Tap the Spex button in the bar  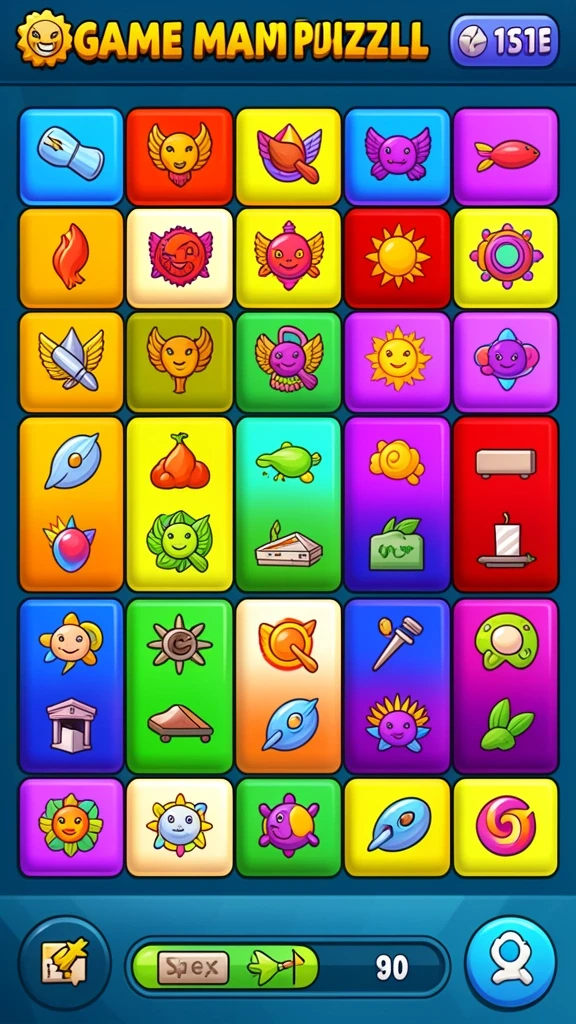pos(193,968)
